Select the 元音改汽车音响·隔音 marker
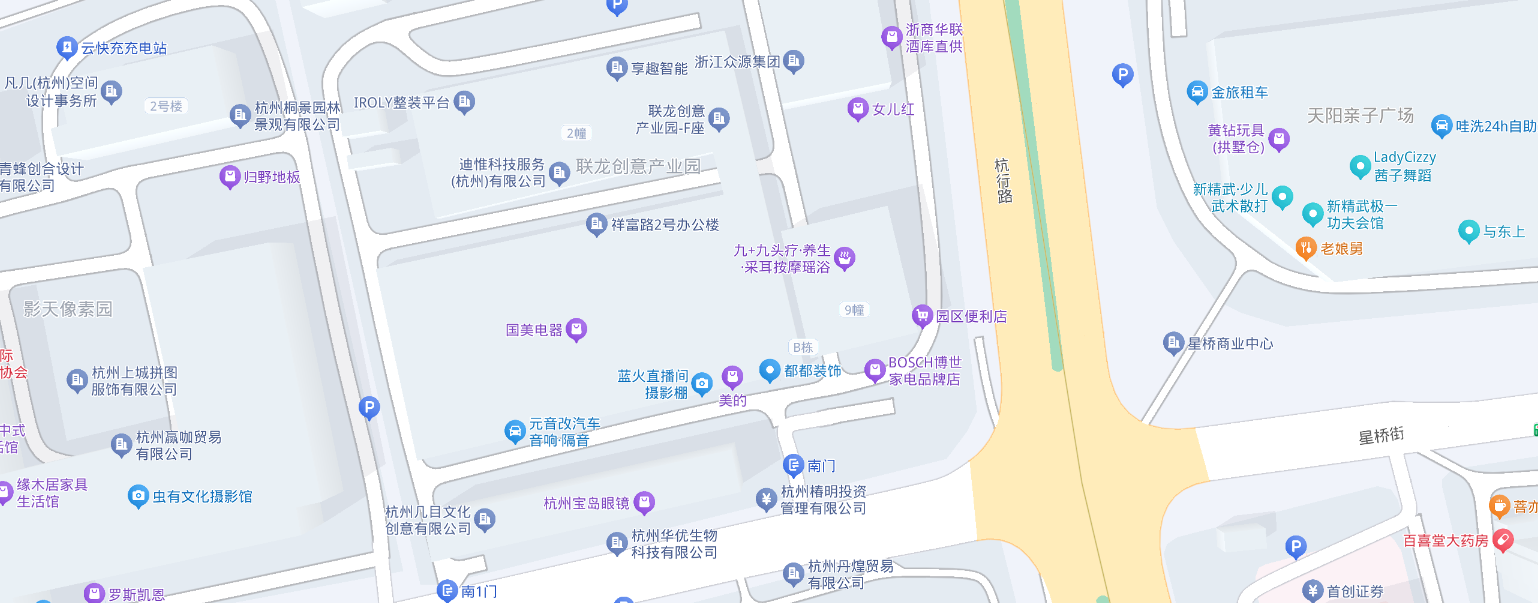 coord(514,432)
